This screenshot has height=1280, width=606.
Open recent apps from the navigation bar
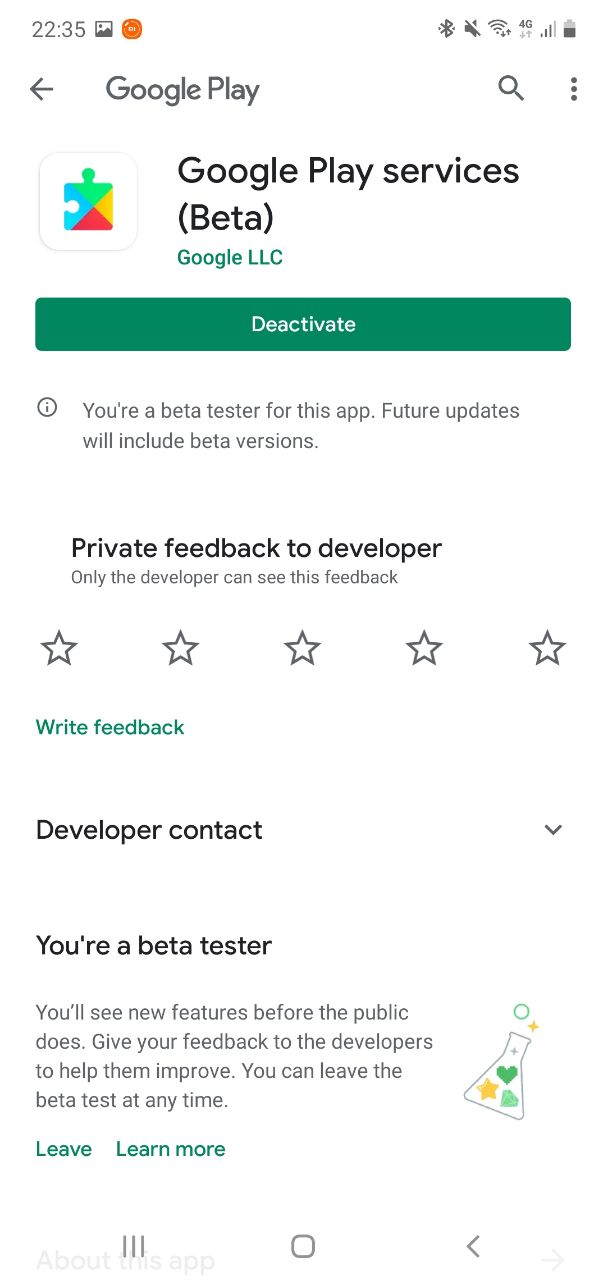(x=133, y=1246)
